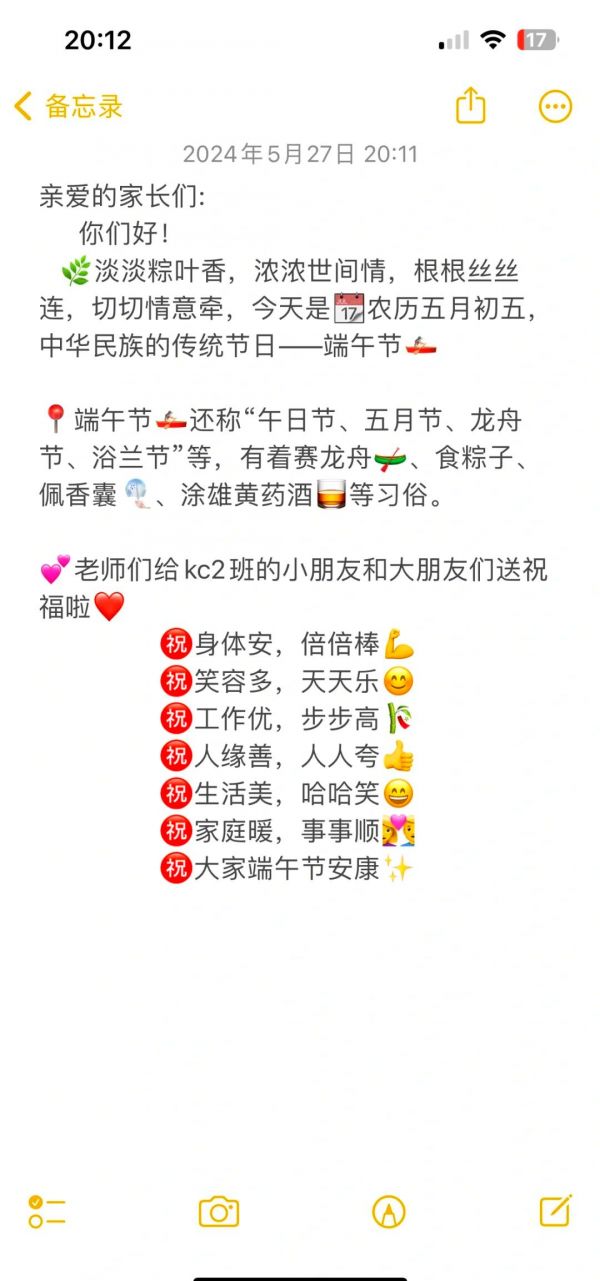Add a checklist to the note
600x1281 pixels.
click(47, 1211)
